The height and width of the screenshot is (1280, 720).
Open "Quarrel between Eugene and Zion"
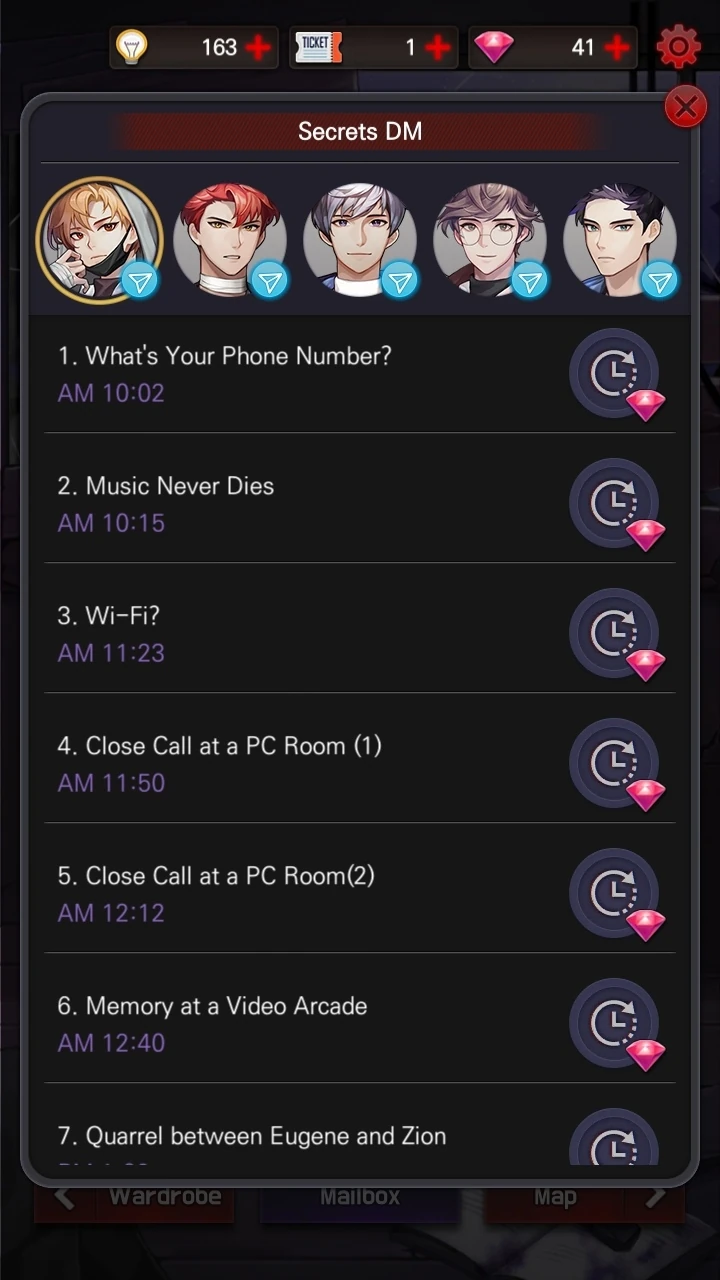pyautogui.click(x=251, y=1136)
